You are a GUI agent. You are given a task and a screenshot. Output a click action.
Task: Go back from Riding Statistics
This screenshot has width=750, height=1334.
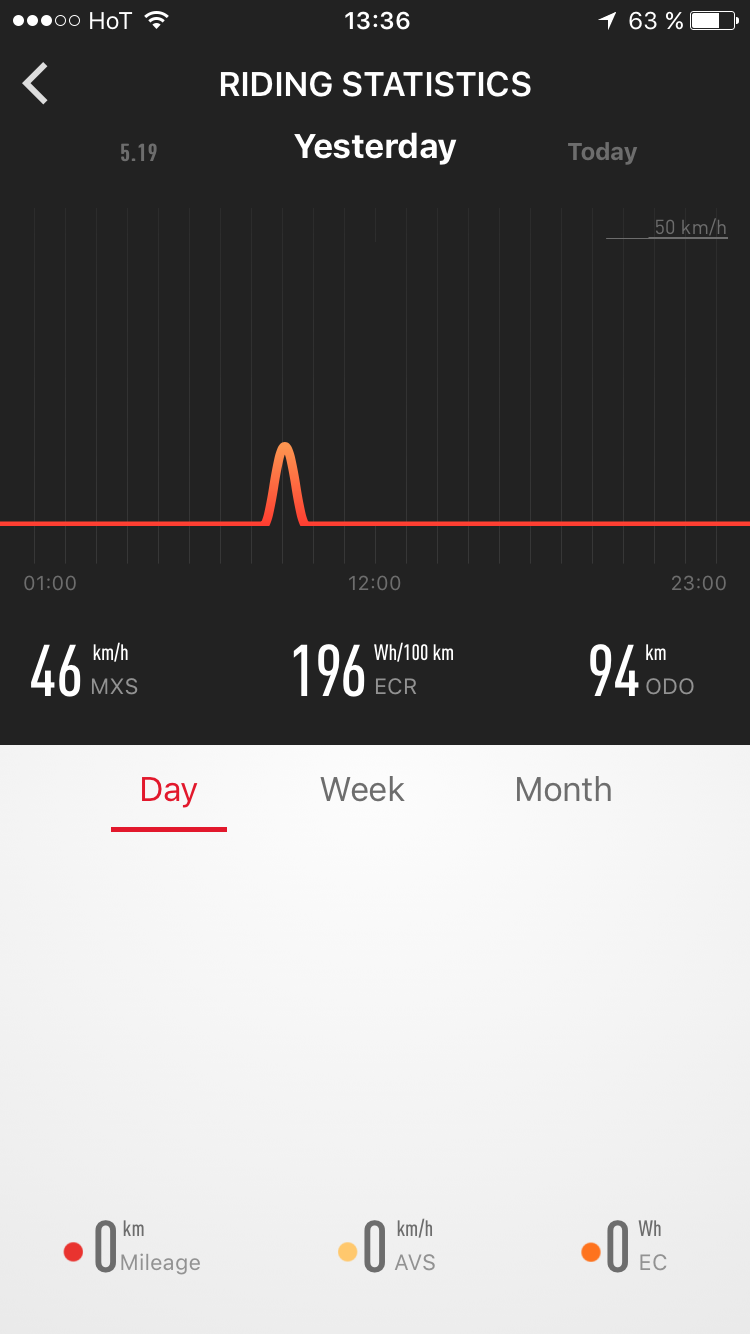click(36, 84)
